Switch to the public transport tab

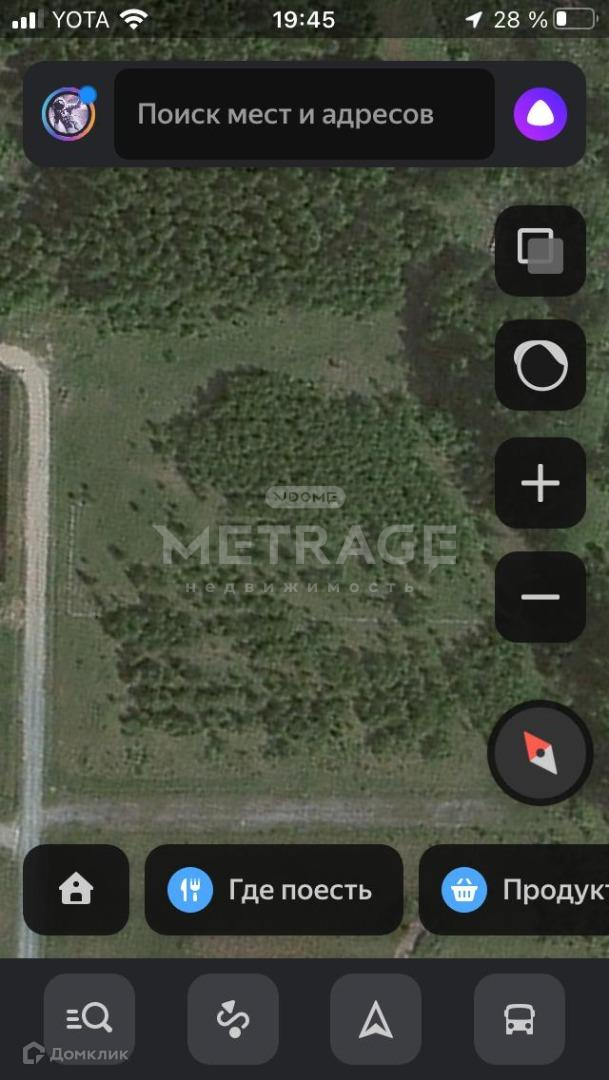point(519,1018)
